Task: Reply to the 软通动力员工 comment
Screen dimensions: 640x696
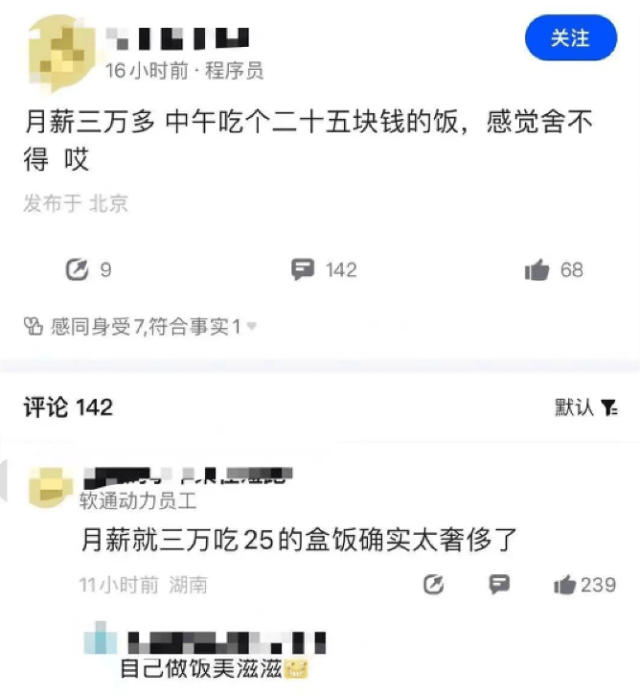Action: 499,585
